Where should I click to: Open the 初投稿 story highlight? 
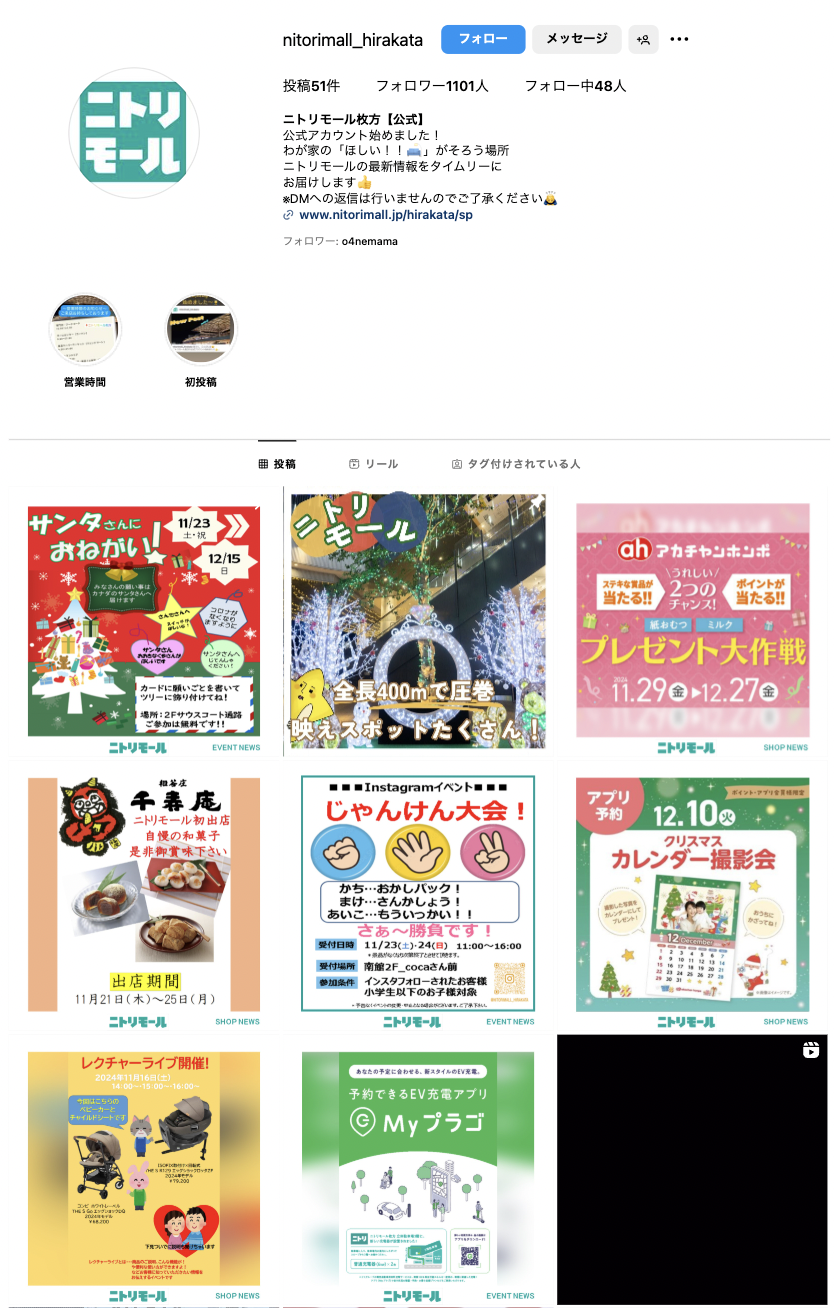click(200, 330)
